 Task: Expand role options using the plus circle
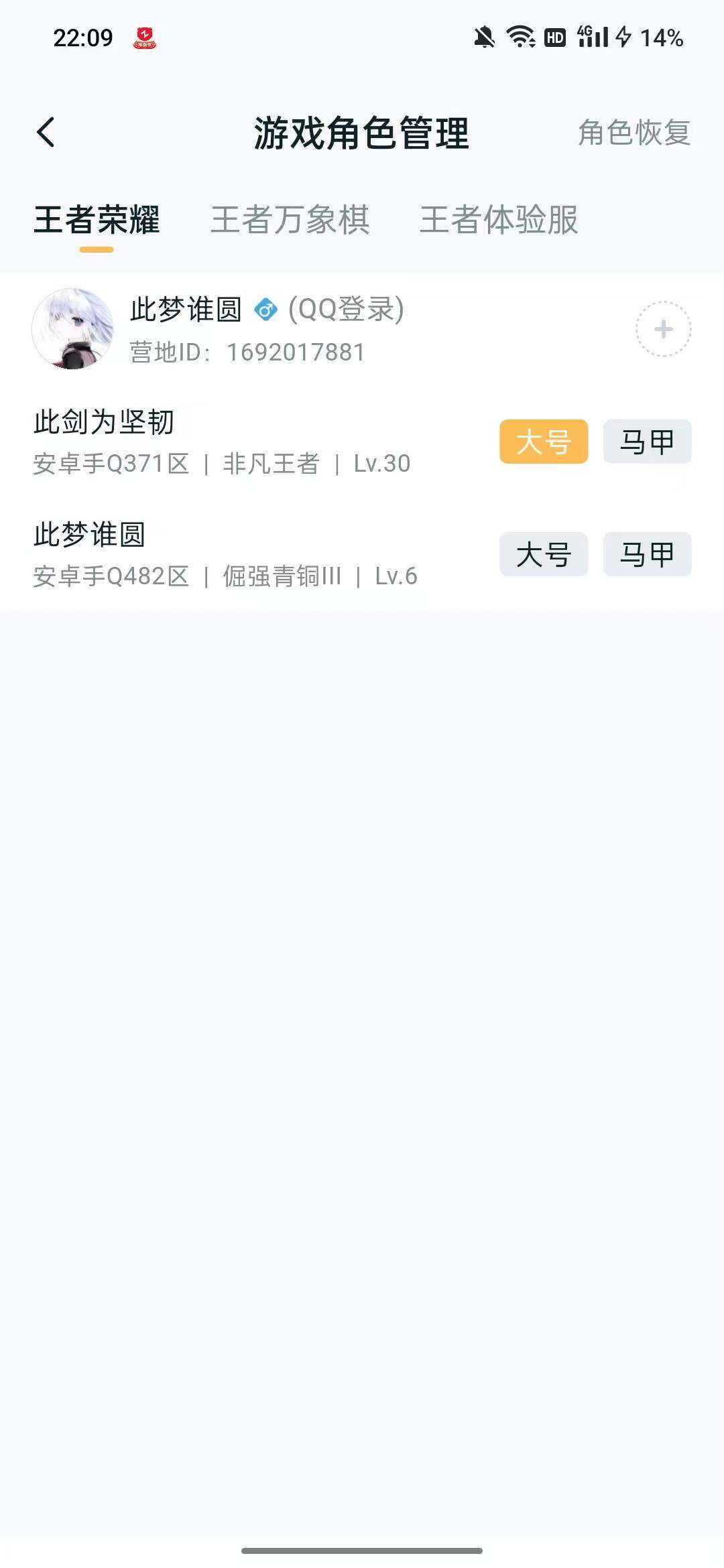click(x=662, y=329)
